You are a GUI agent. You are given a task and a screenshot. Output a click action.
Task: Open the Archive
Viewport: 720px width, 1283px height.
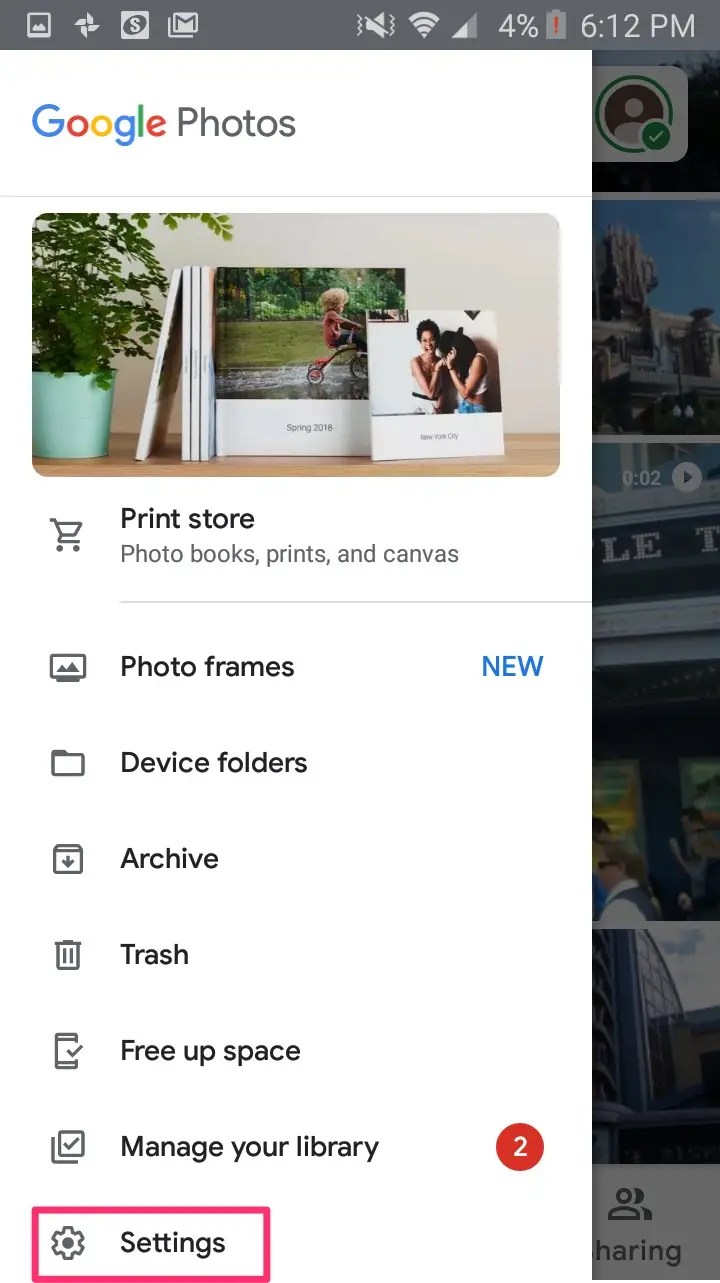(x=296, y=859)
